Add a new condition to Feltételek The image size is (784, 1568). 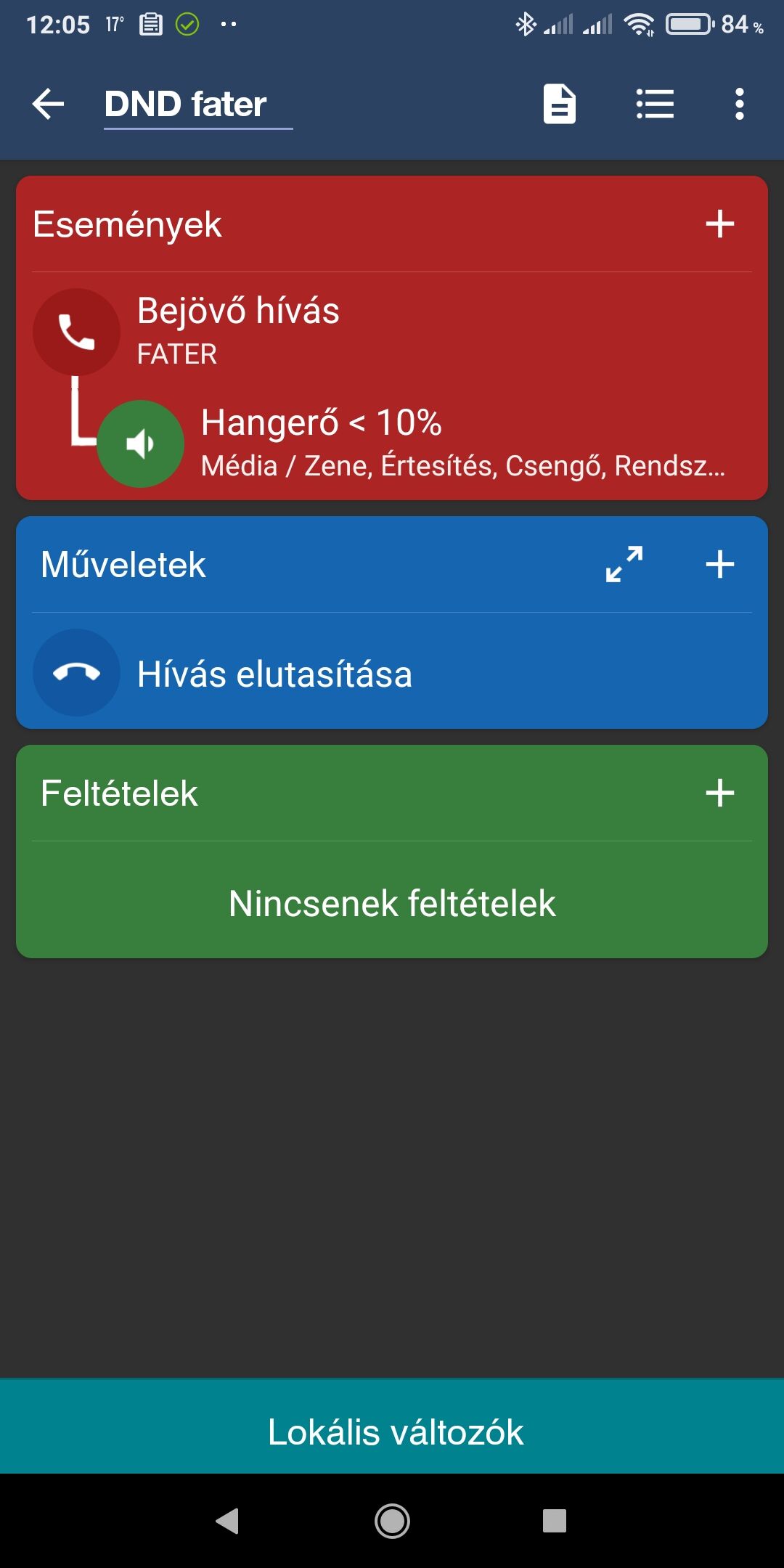pos(719,793)
